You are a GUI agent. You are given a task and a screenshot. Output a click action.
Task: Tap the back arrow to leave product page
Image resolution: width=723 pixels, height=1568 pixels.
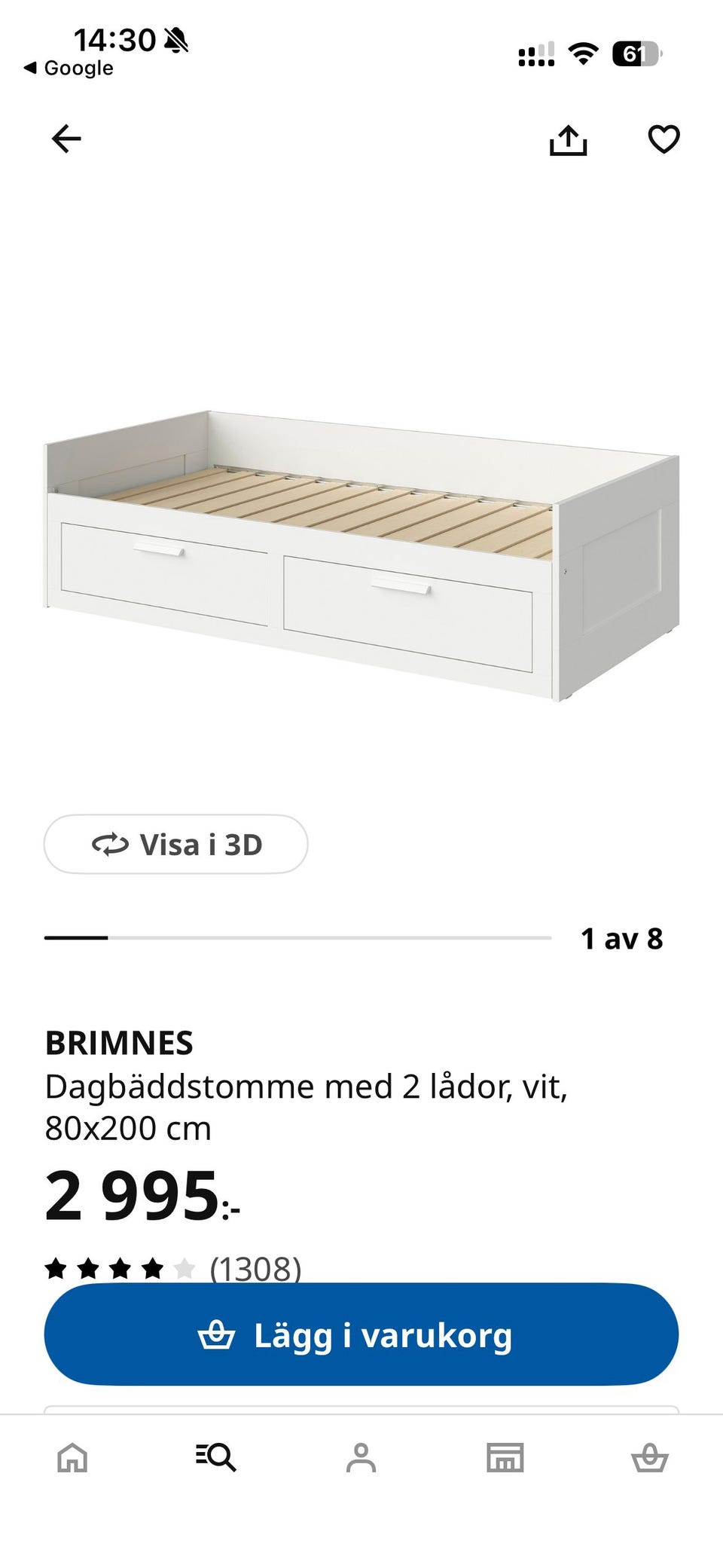click(66, 139)
